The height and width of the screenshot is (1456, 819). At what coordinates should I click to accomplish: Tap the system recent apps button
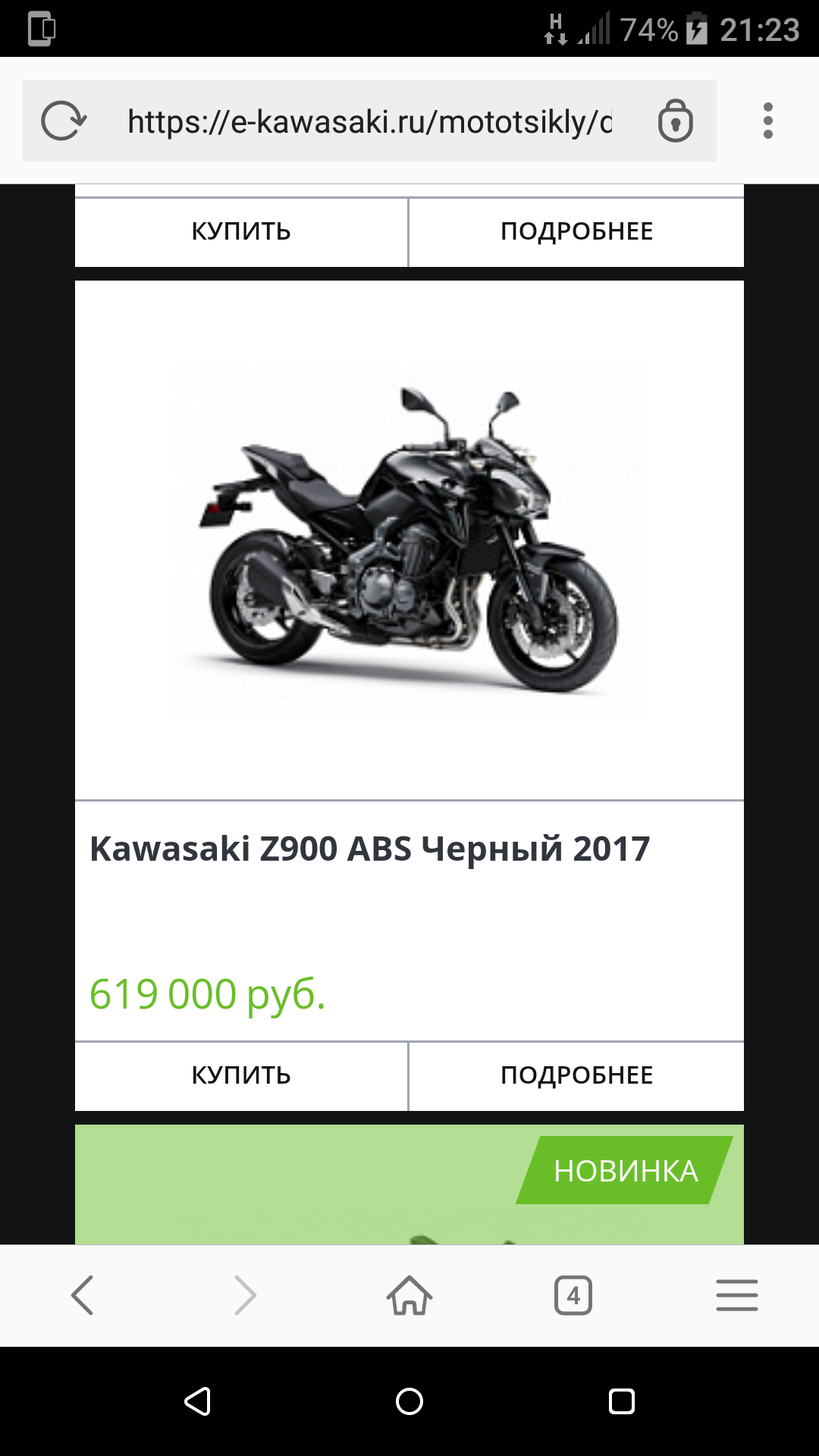[x=621, y=1401]
